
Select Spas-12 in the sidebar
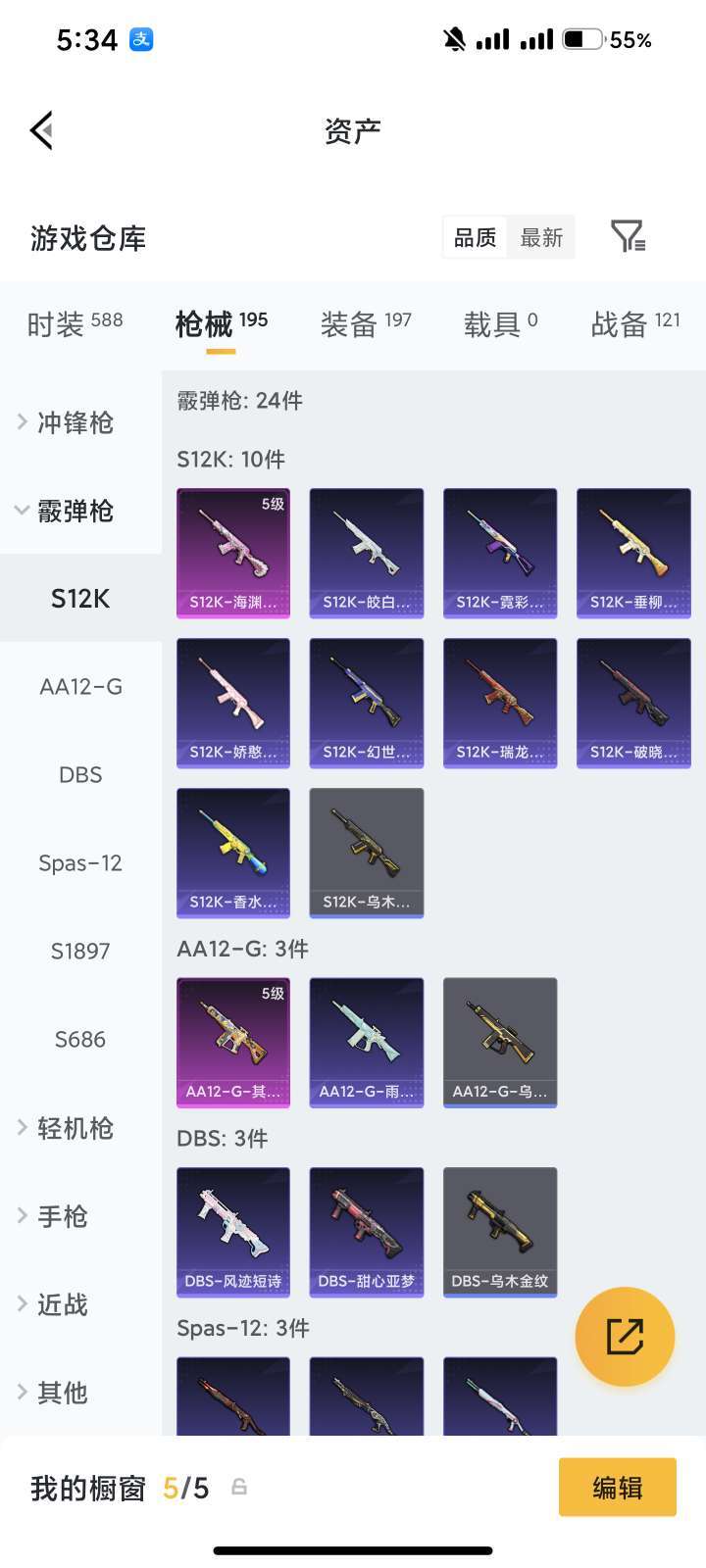tap(80, 863)
